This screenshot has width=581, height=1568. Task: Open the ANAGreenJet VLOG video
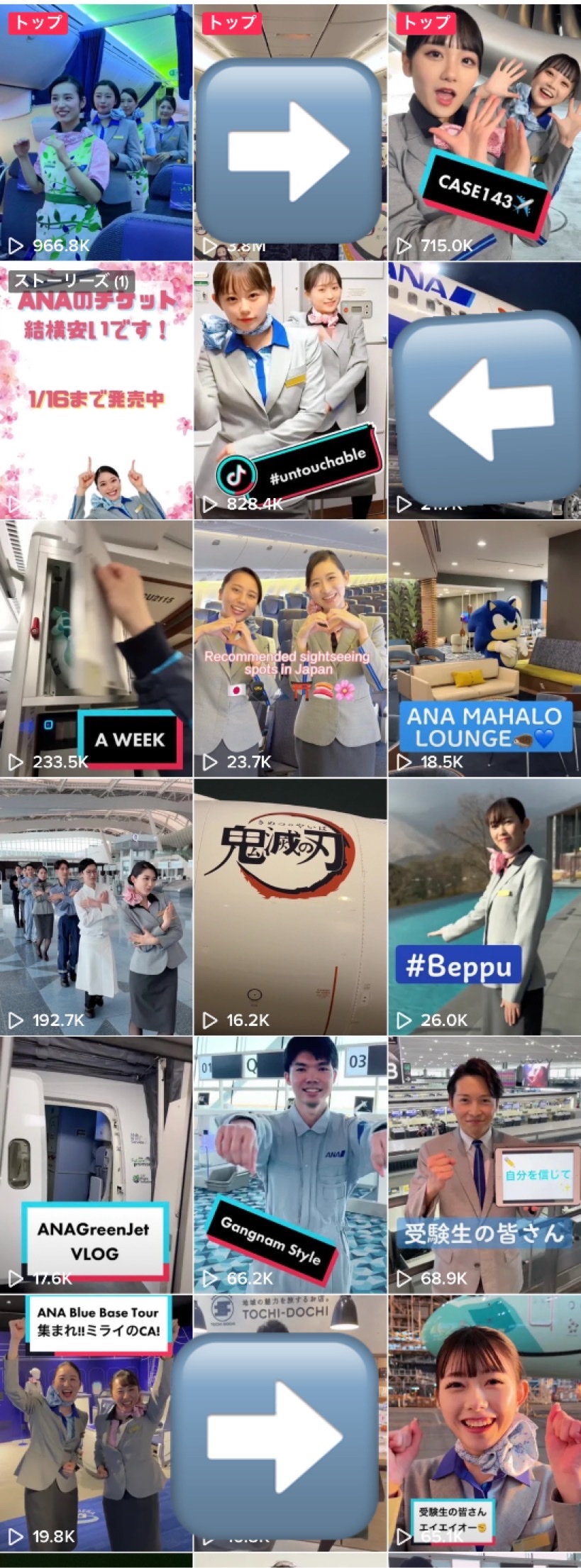click(x=96, y=1166)
